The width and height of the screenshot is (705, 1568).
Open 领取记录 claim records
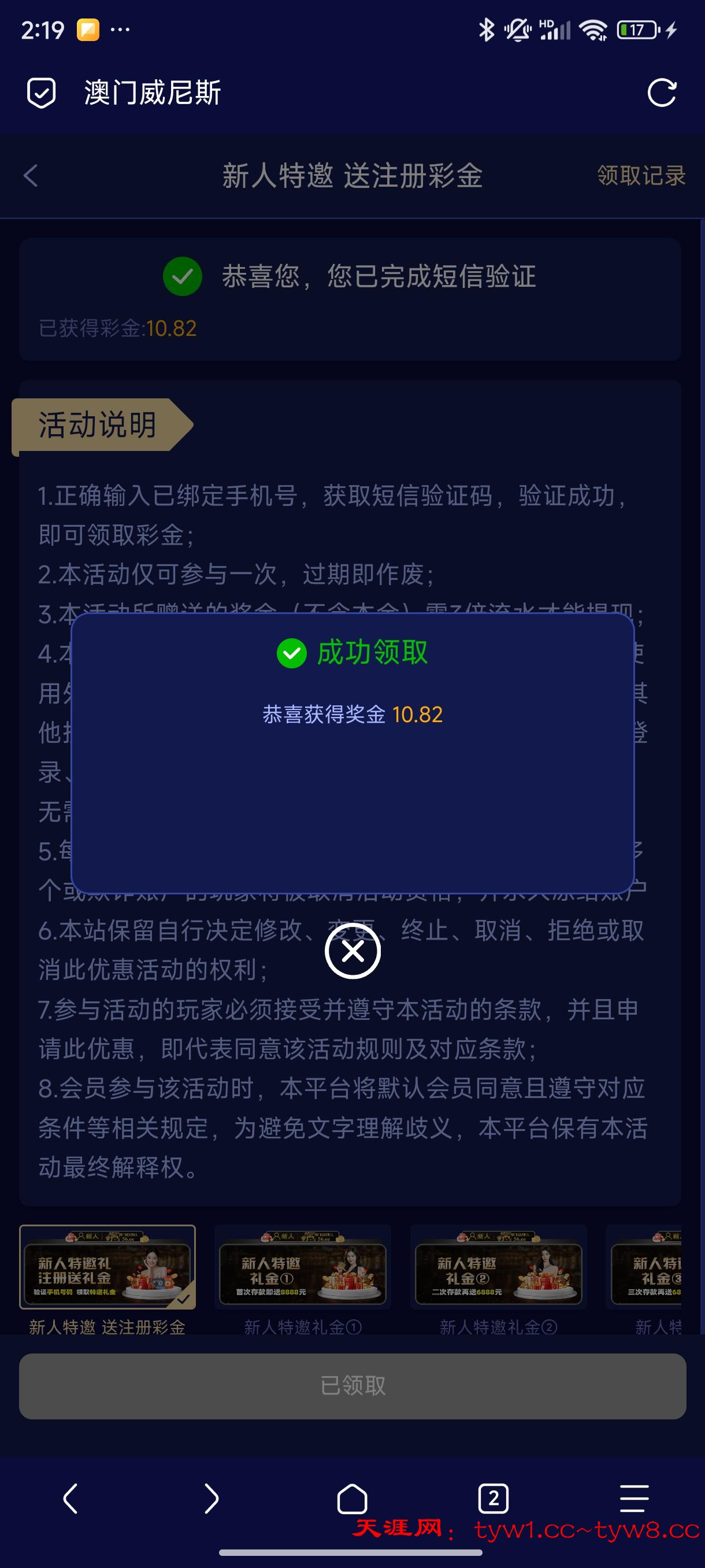pos(640,176)
